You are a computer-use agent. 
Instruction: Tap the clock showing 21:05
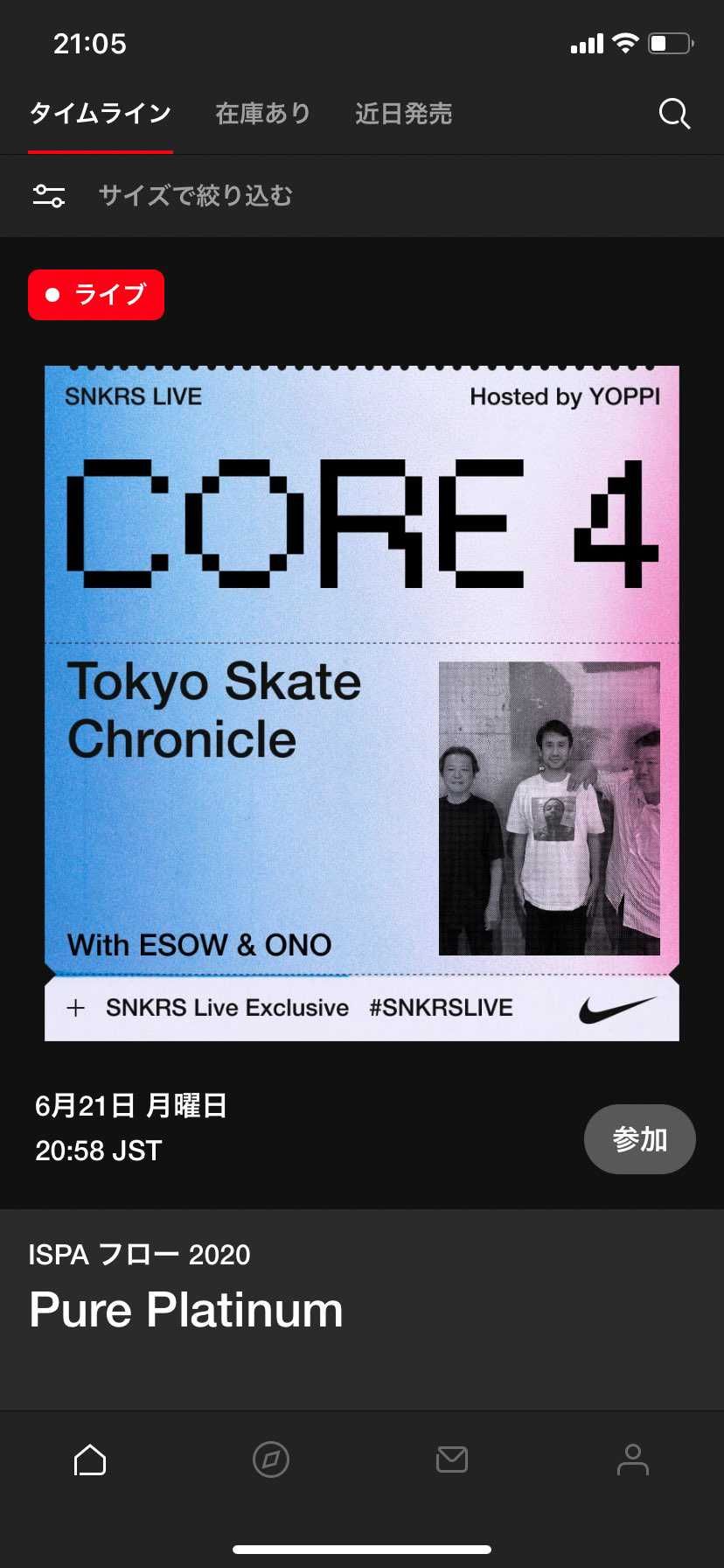pos(90,42)
